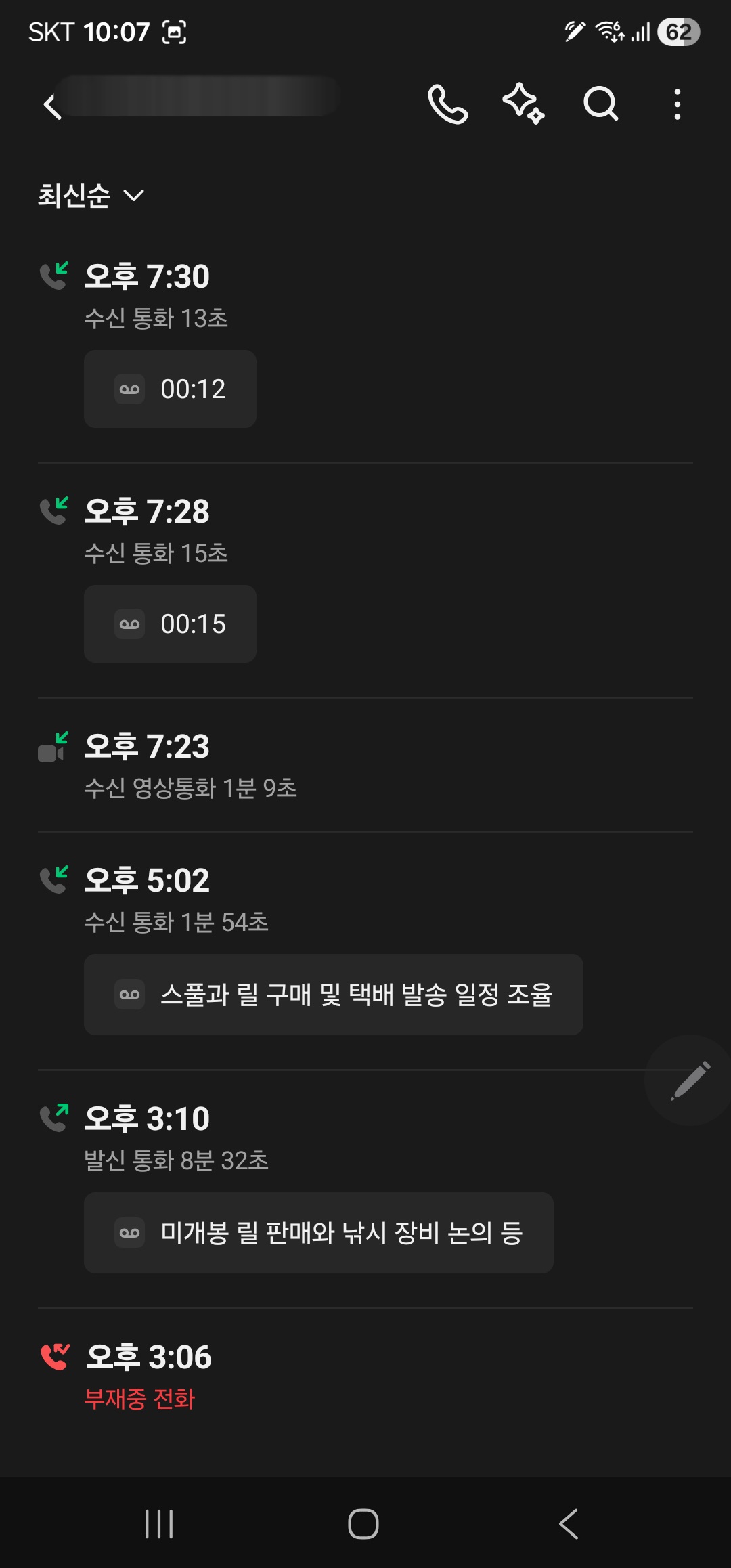Viewport: 731px width, 1568px height.
Task: Search within this call history
Action: pos(600,104)
